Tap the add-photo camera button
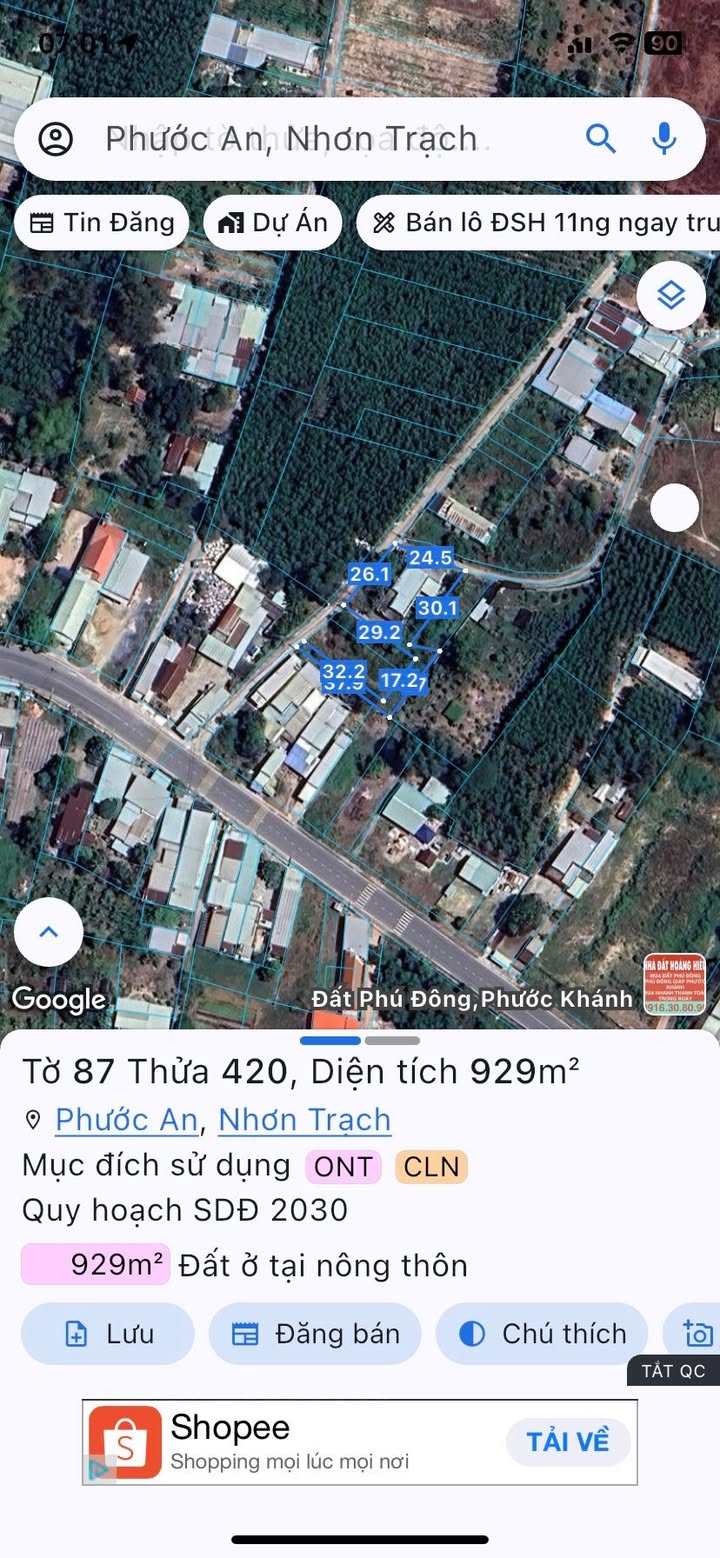Viewport: 720px width, 1558px height. click(697, 1334)
